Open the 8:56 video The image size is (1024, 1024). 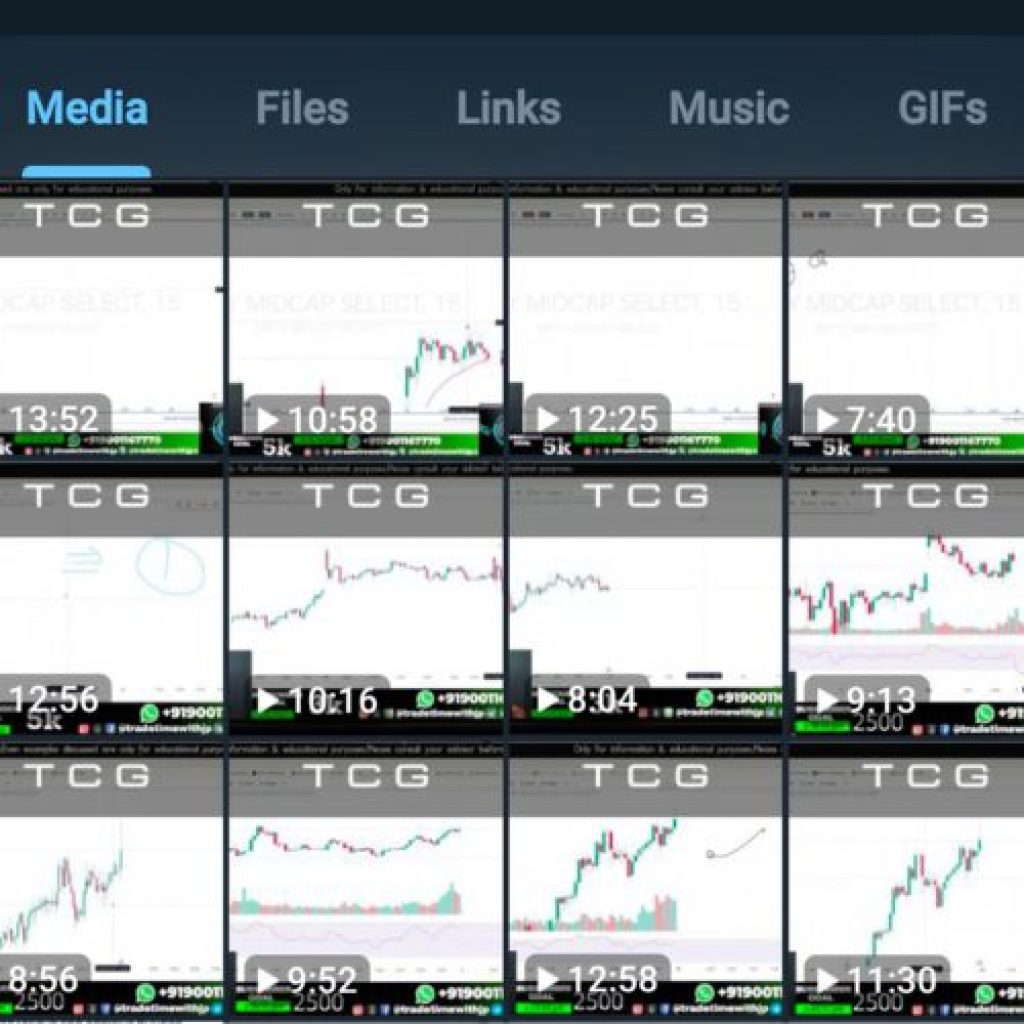(111, 880)
